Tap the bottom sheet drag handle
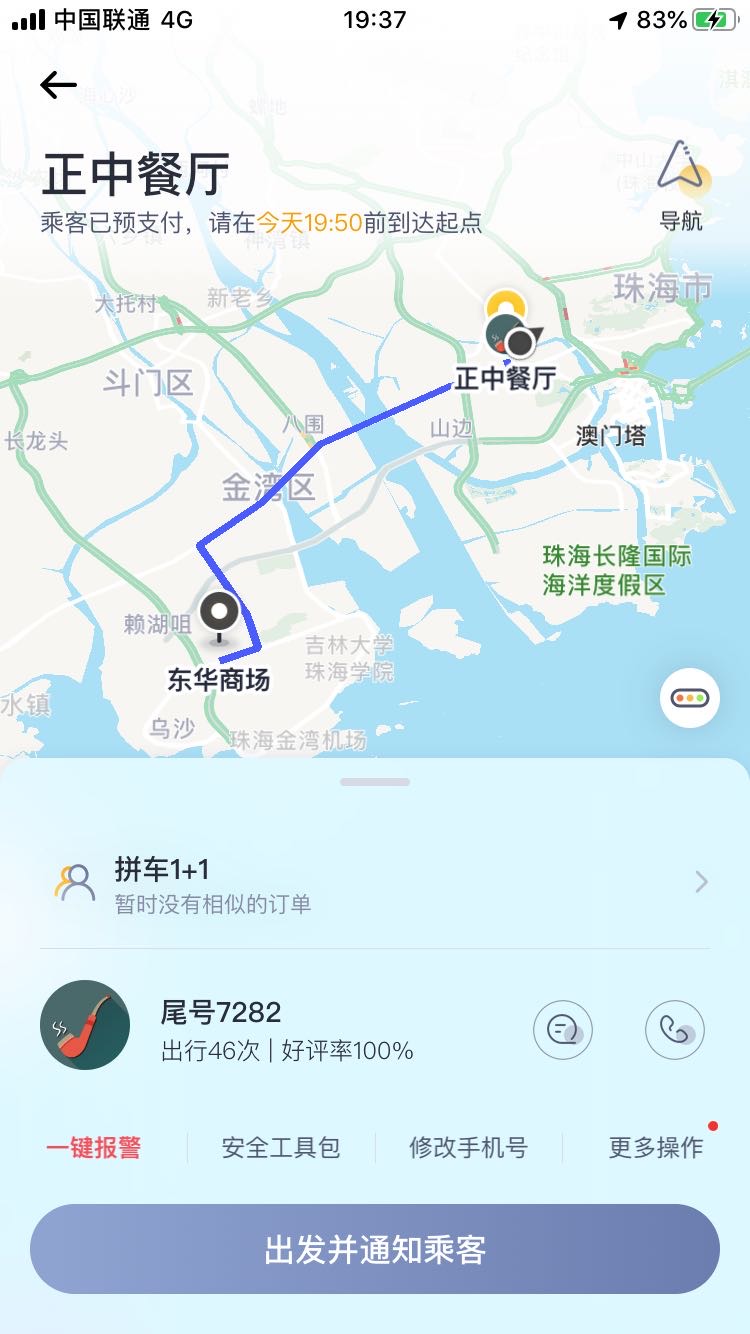750x1334 pixels. 375,782
